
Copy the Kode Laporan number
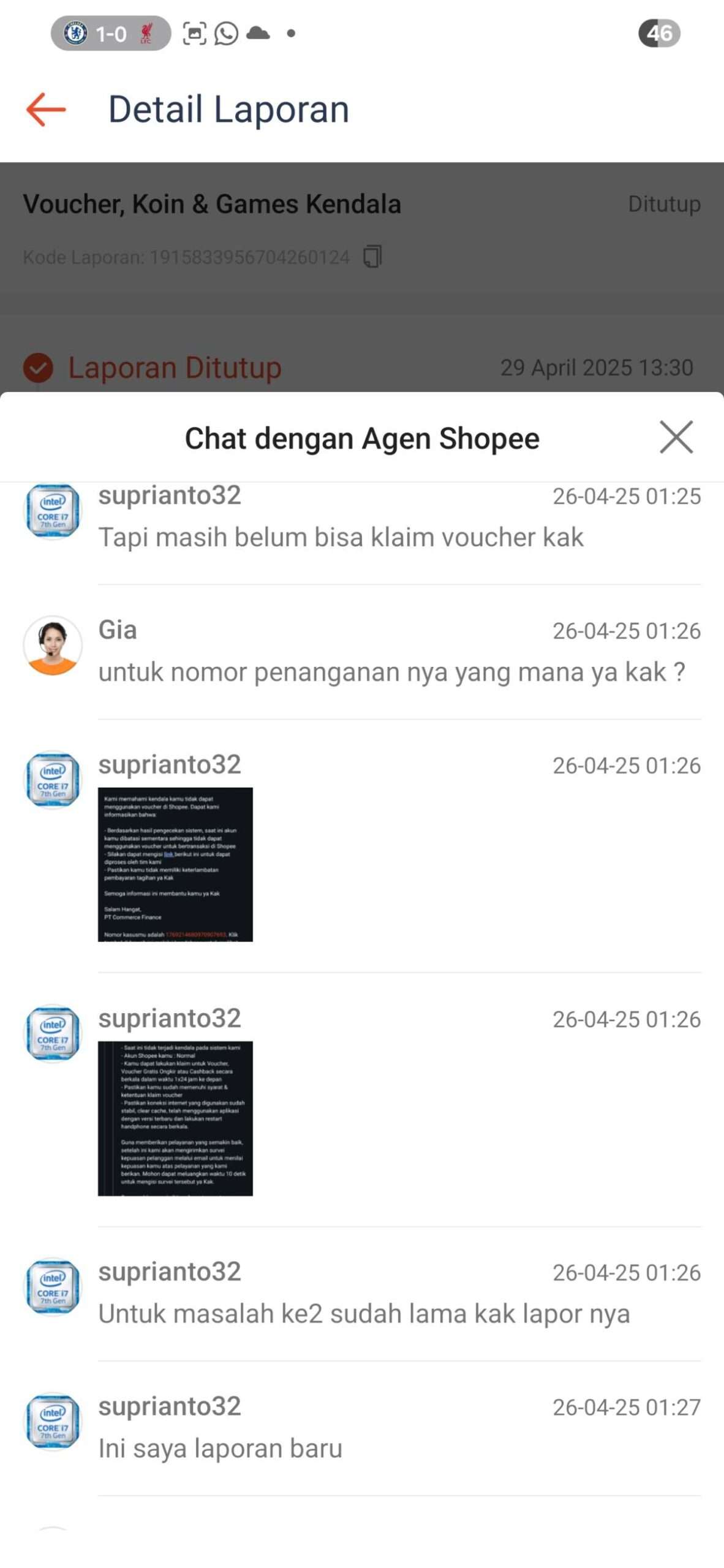372,257
